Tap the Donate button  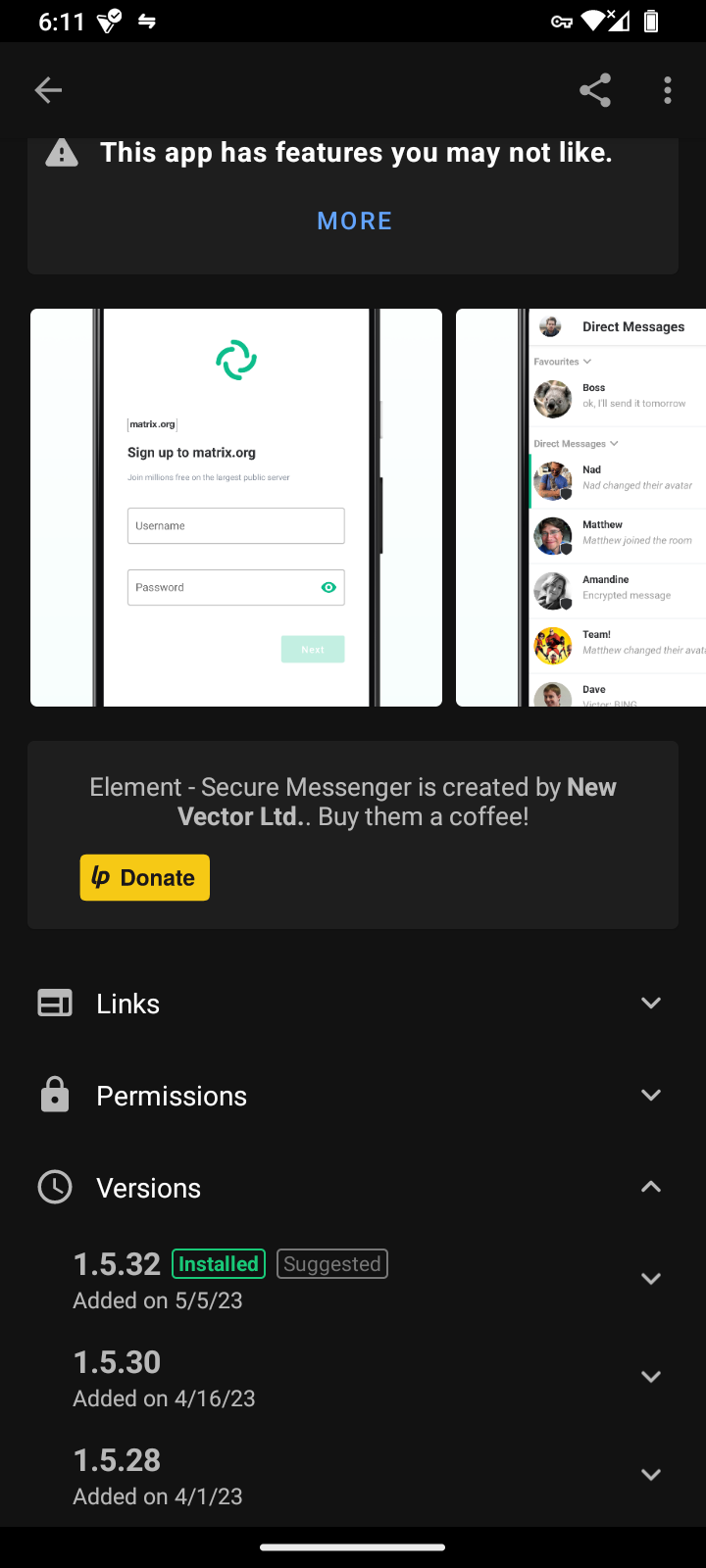tap(145, 877)
